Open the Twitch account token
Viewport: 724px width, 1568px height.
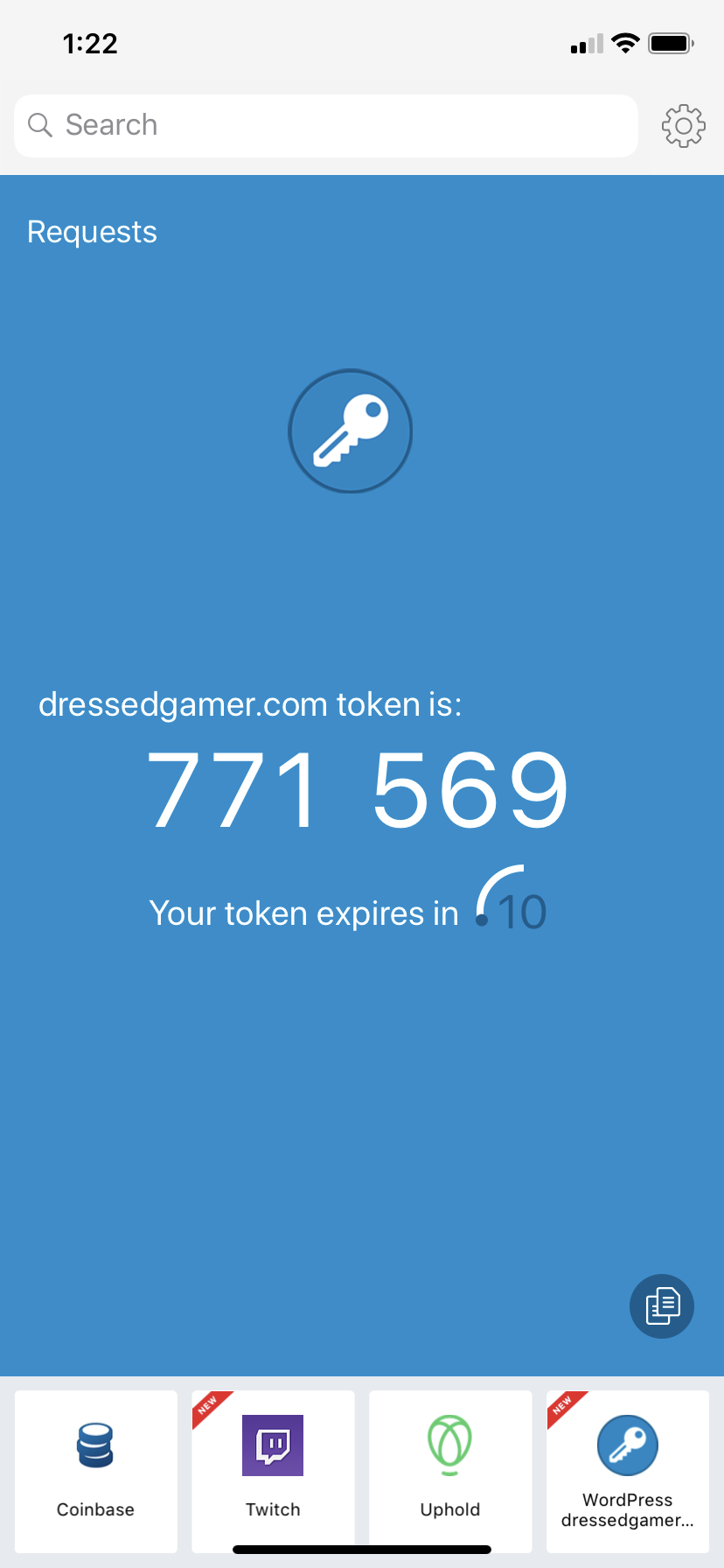point(273,1470)
